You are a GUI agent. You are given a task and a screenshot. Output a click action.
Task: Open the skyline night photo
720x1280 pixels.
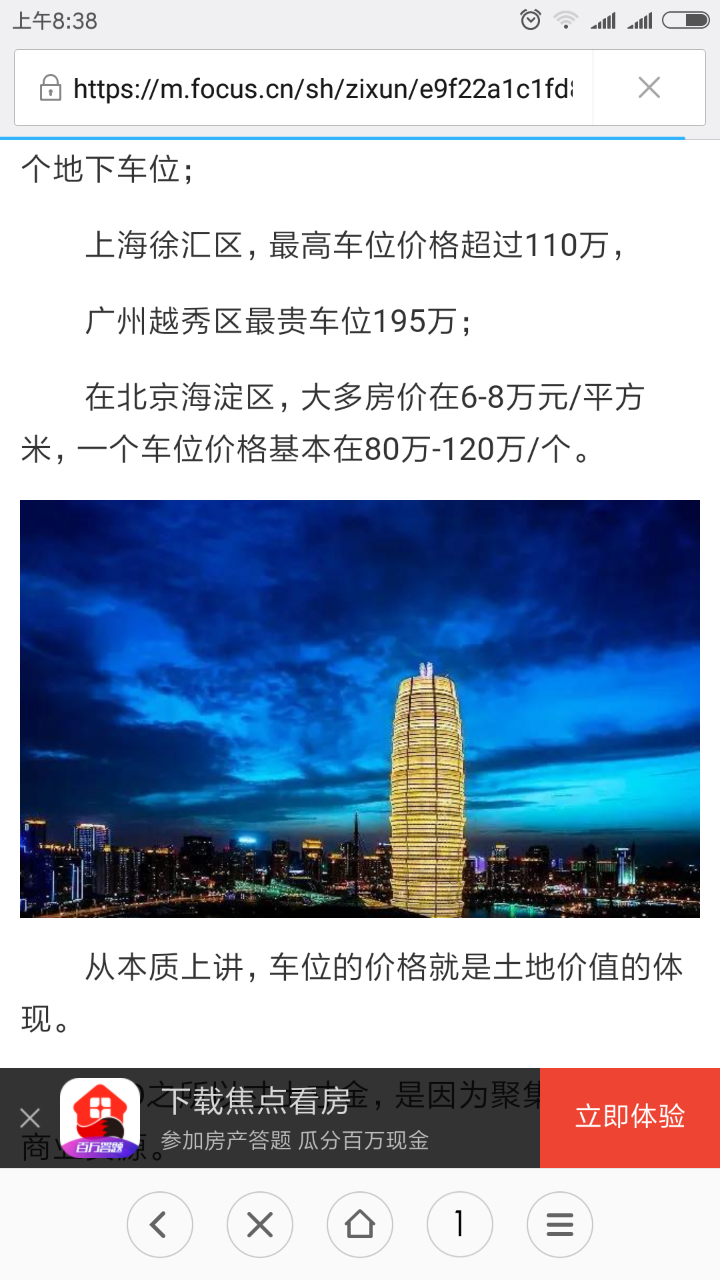point(360,708)
